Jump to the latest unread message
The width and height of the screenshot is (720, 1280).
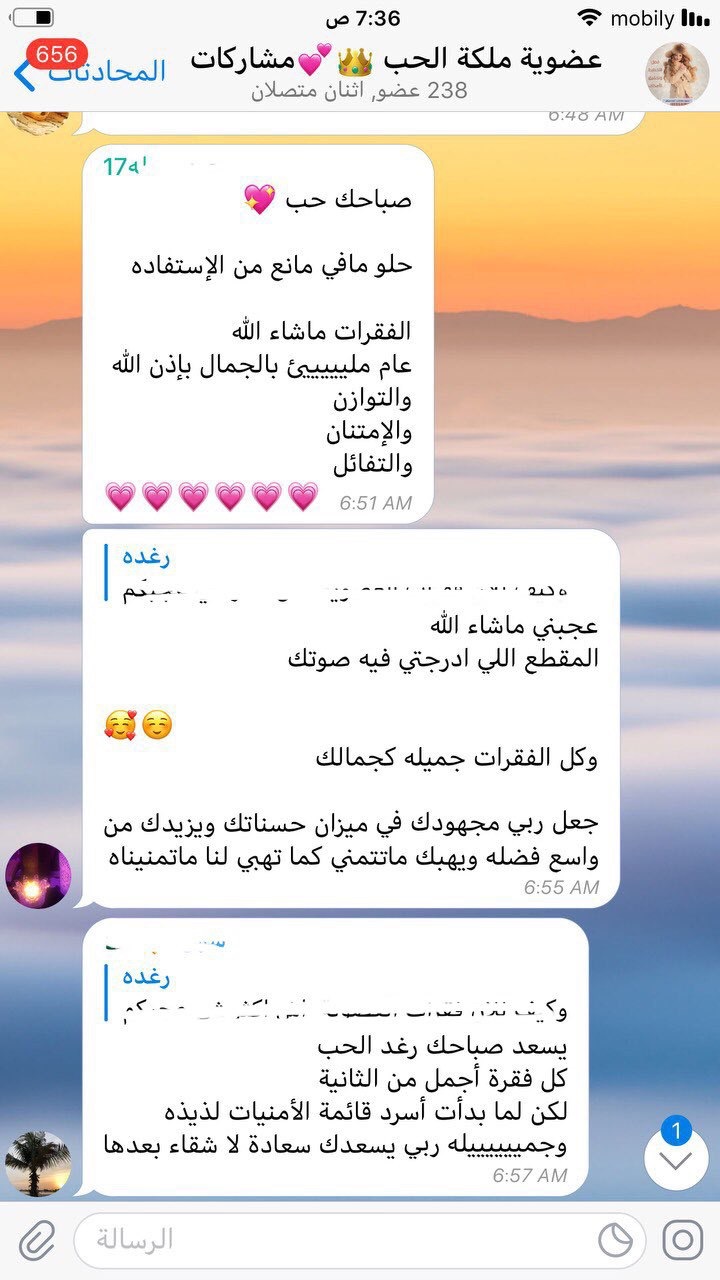676,1158
